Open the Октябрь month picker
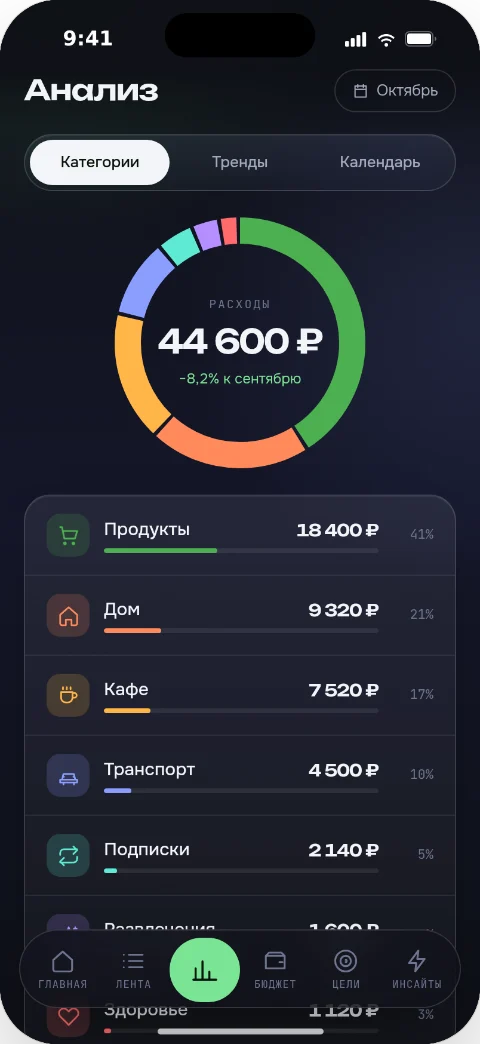 click(x=395, y=91)
